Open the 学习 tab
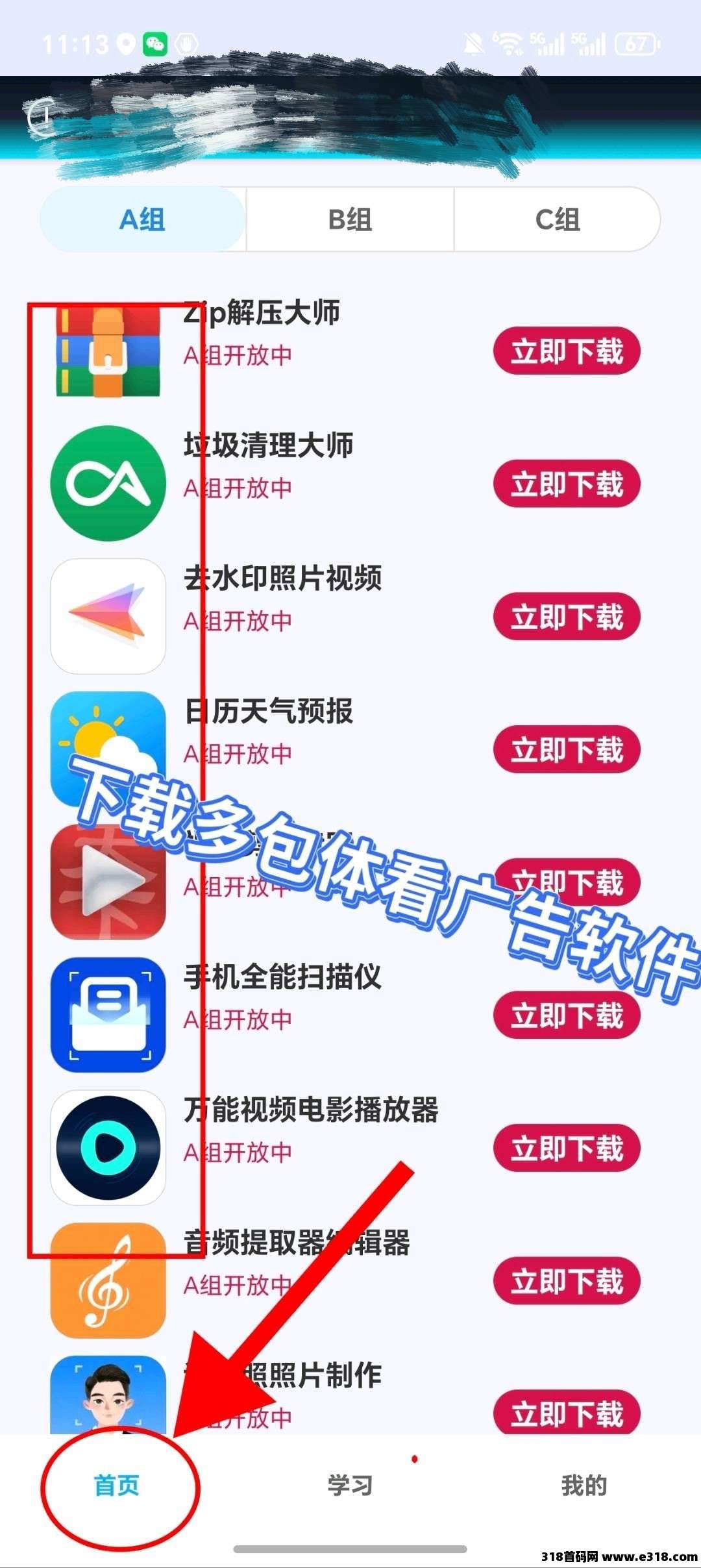The height and width of the screenshot is (1568, 701). pyautogui.click(x=350, y=1485)
